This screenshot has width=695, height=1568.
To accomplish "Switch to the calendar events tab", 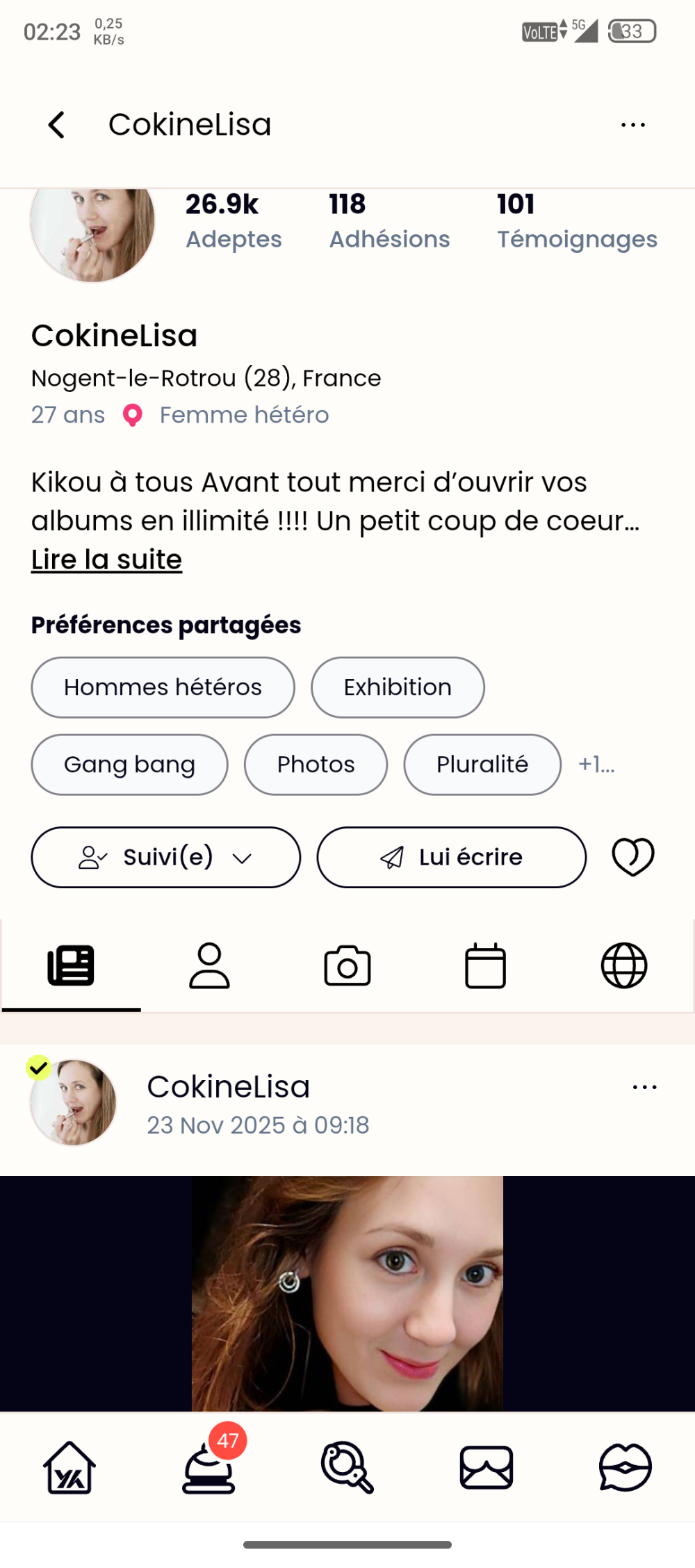I will coord(485,965).
